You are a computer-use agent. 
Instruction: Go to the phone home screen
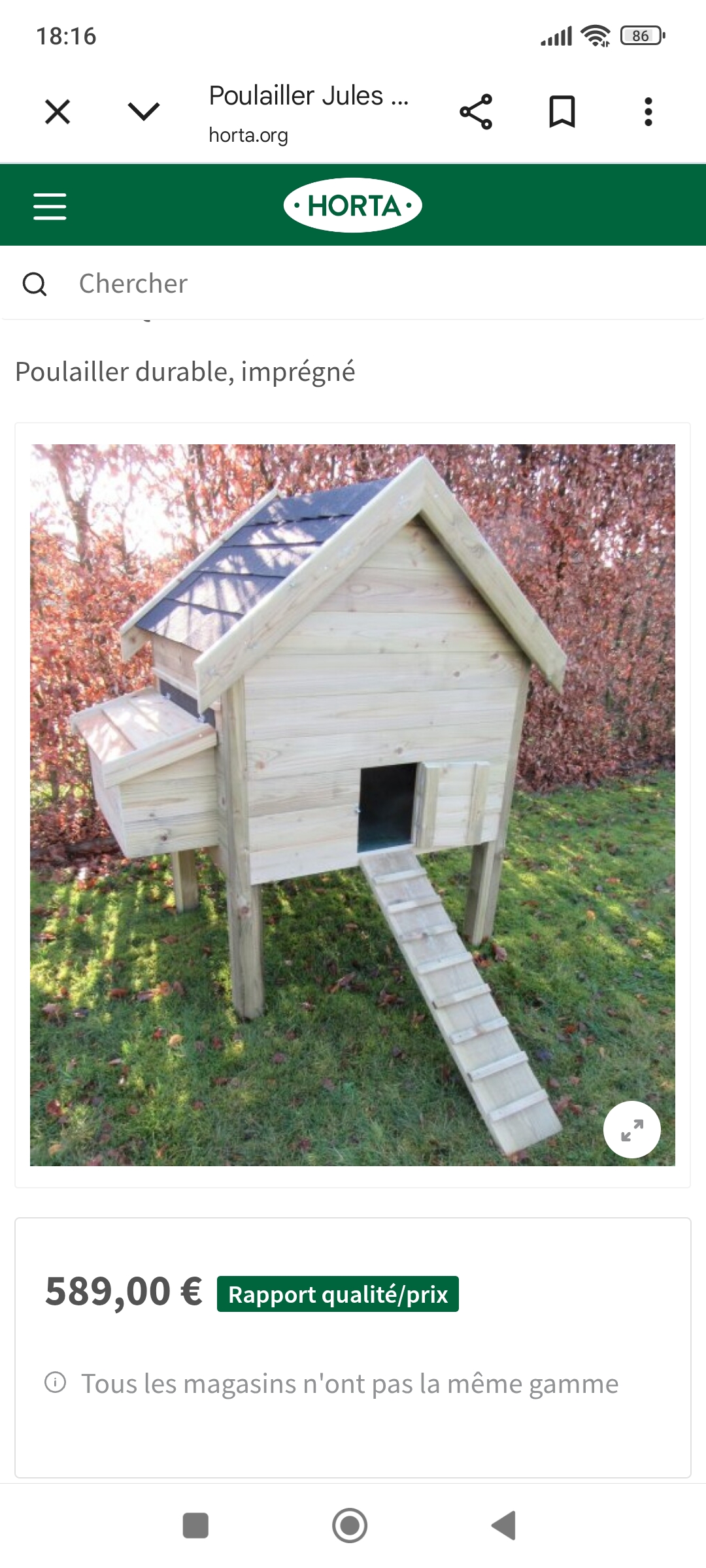pos(350,1526)
